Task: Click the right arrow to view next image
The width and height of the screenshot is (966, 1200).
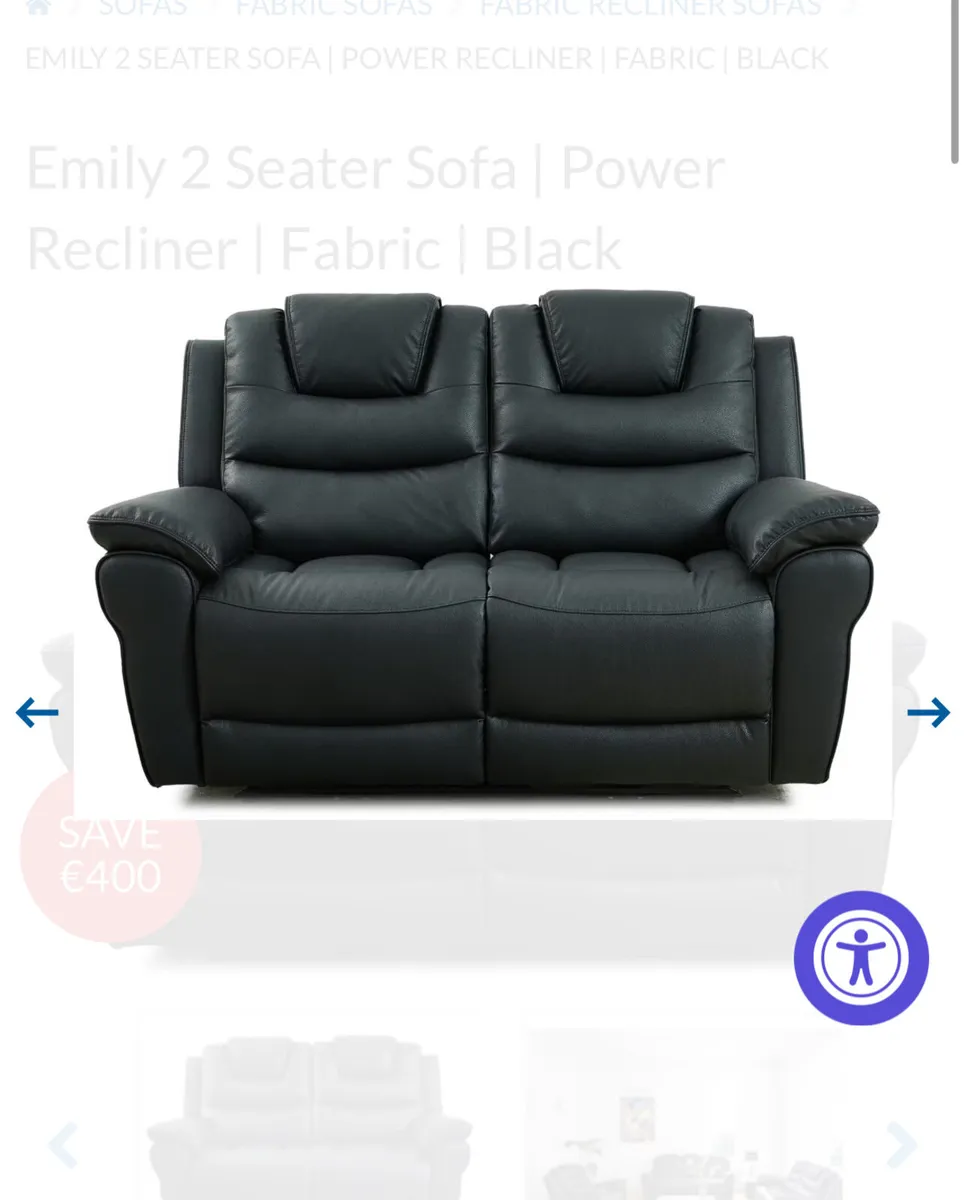Action: (x=930, y=712)
